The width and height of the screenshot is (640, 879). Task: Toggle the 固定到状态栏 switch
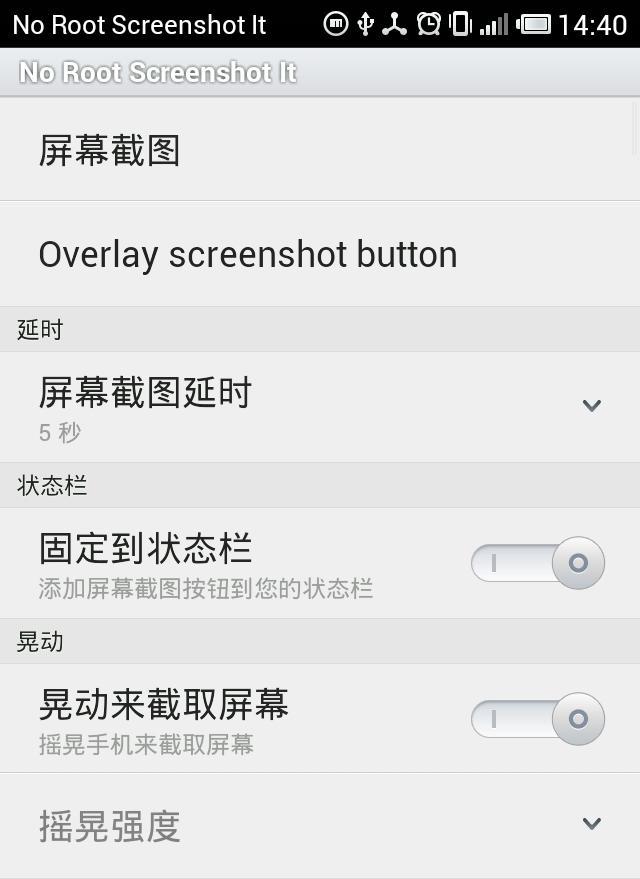[x=538, y=563]
